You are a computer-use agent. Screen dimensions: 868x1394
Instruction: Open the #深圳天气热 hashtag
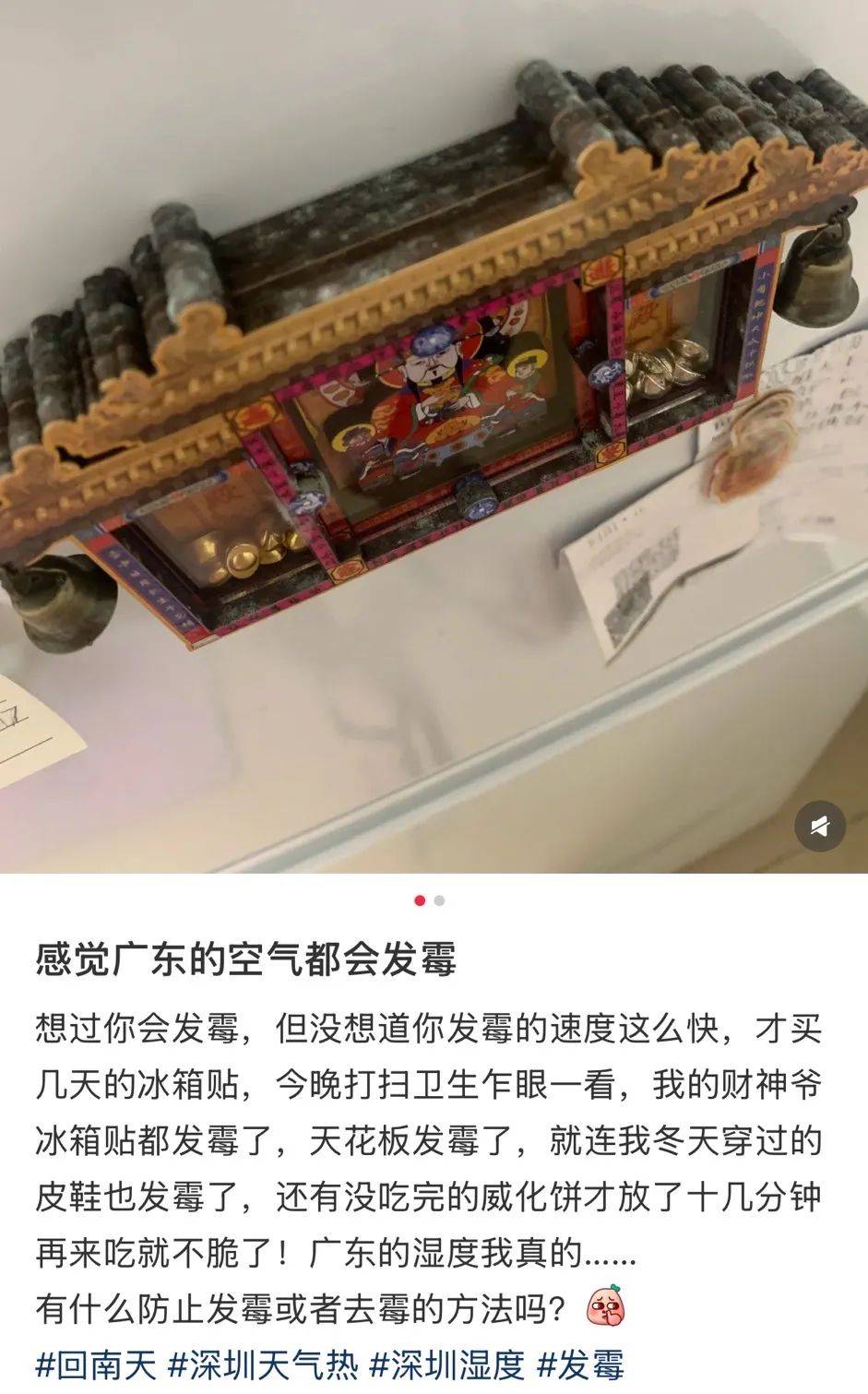[x=262, y=1364]
